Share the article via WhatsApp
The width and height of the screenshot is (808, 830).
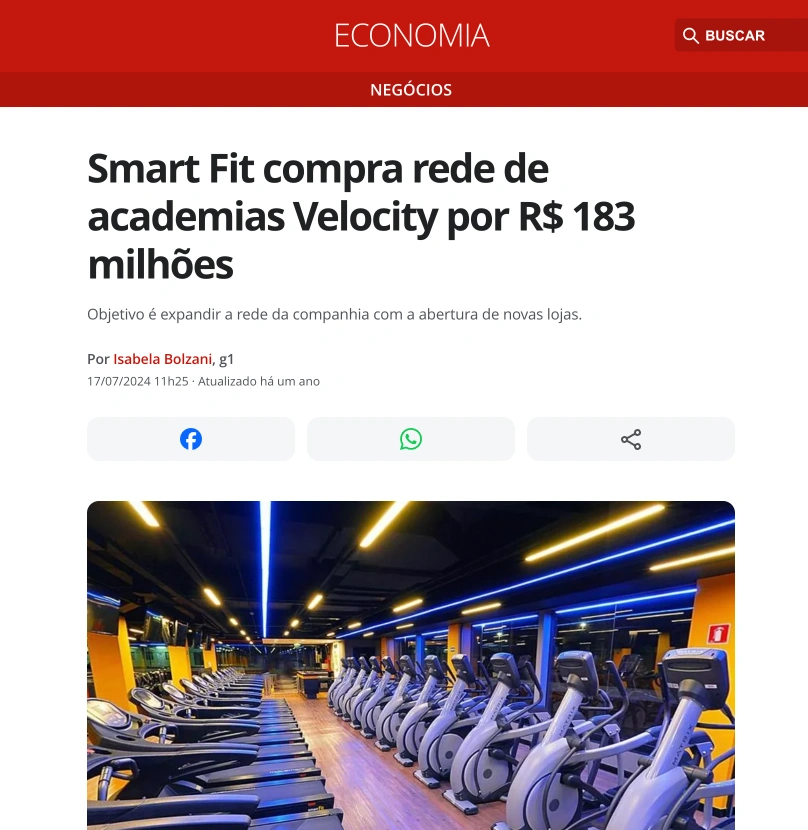point(411,439)
